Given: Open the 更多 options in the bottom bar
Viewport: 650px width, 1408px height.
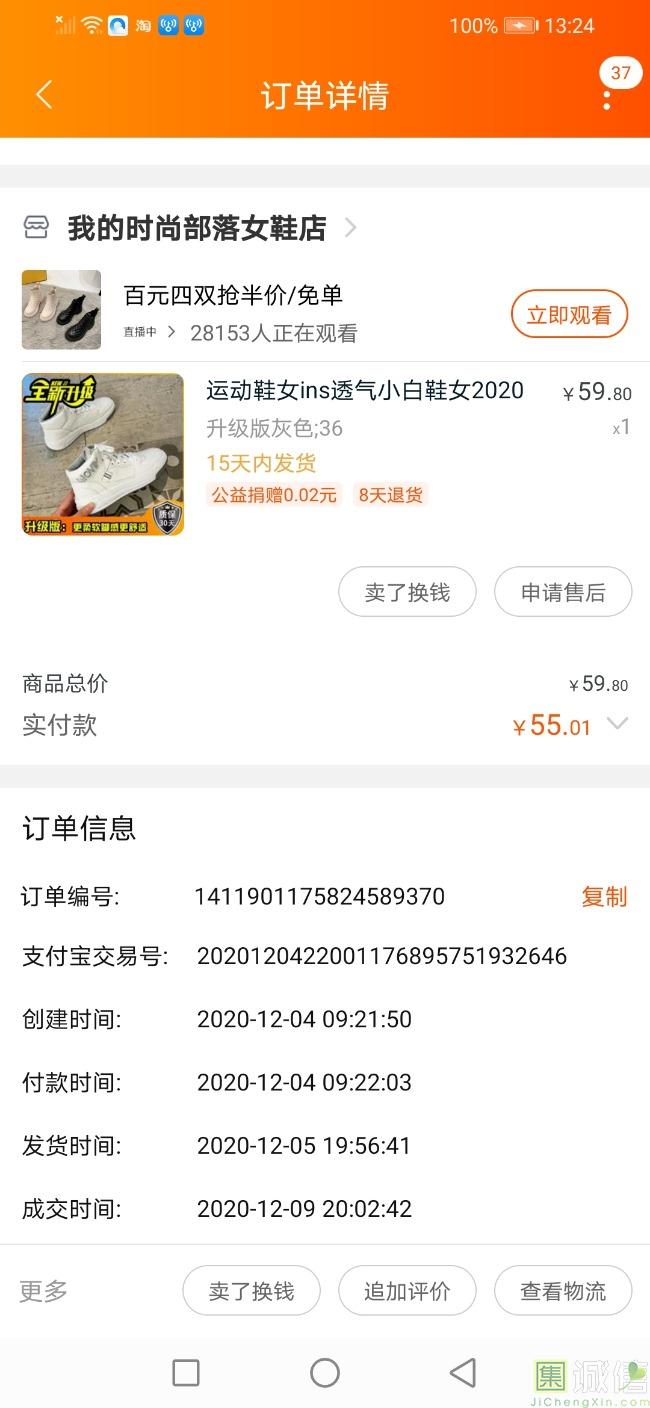Looking at the screenshot, I should [x=44, y=1291].
